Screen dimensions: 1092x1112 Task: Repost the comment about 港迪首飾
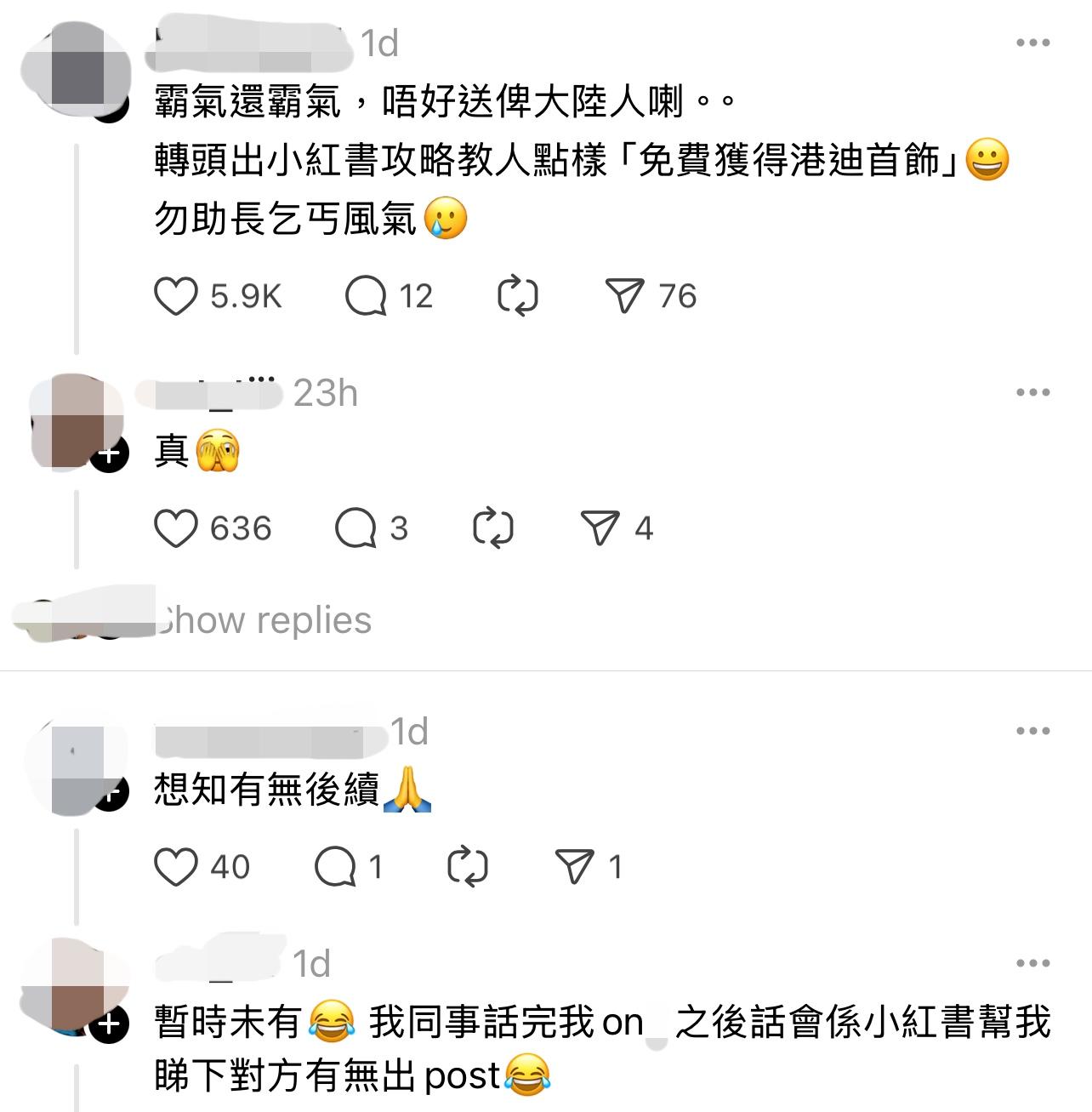click(x=517, y=297)
